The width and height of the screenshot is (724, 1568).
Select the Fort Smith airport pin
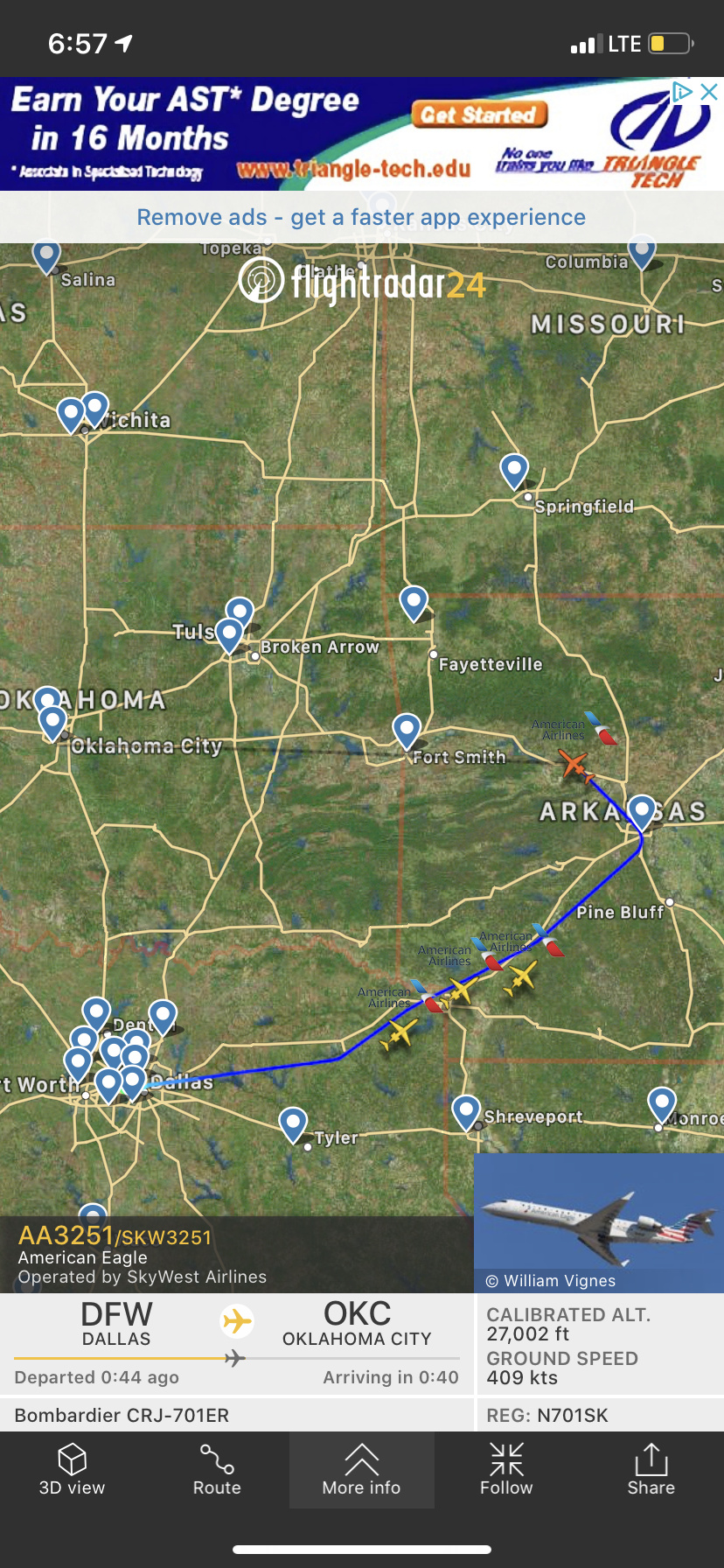pyautogui.click(x=407, y=730)
